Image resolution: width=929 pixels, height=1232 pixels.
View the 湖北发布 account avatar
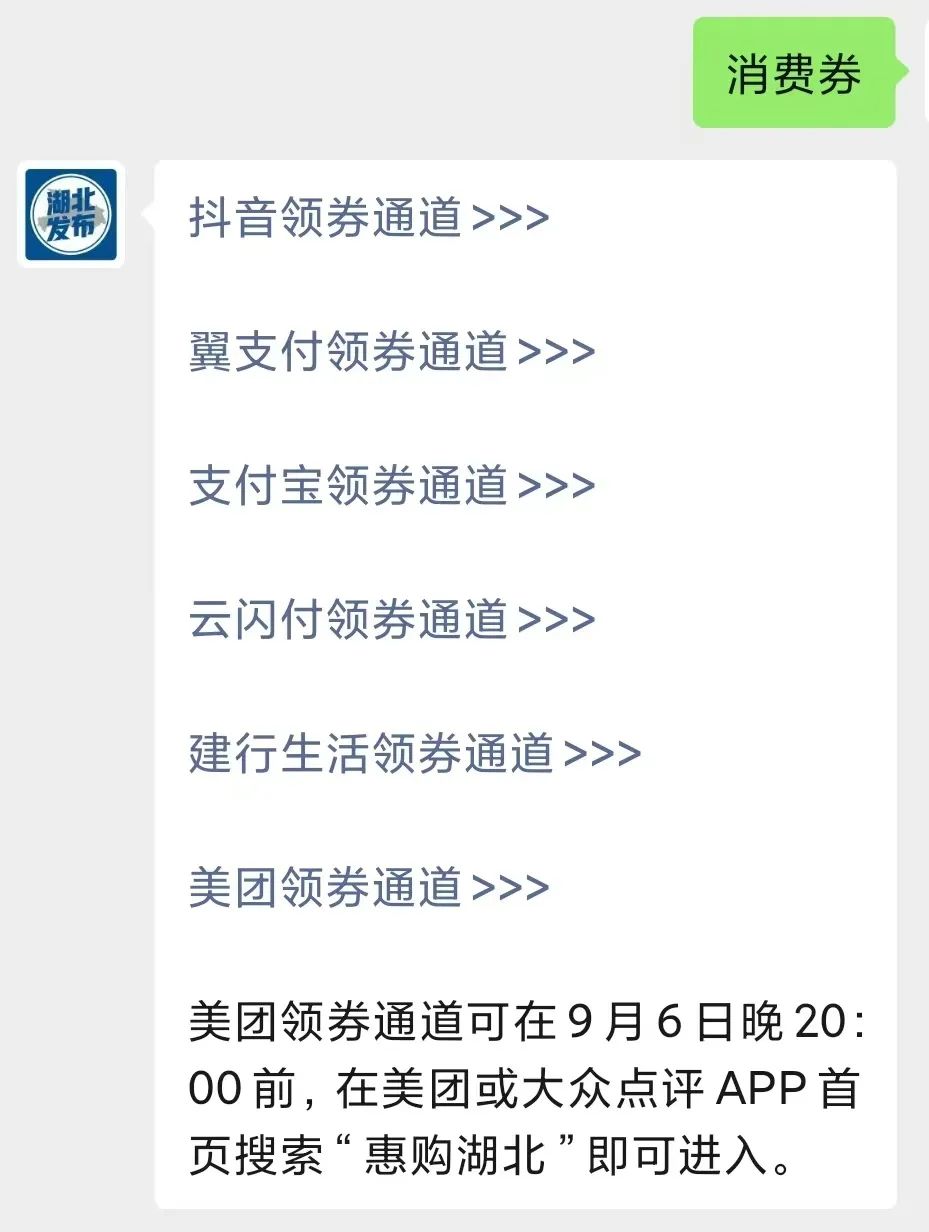tap(71, 215)
